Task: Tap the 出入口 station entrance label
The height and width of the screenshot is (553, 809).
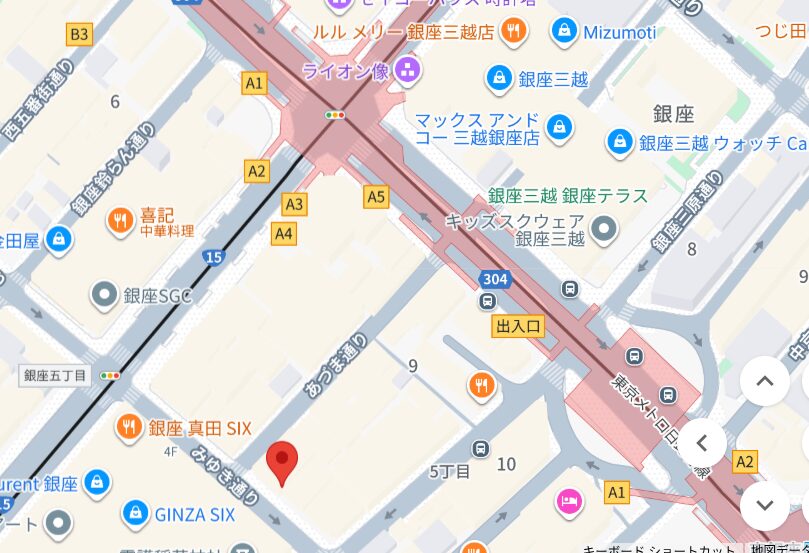Action: tap(518, 325)
